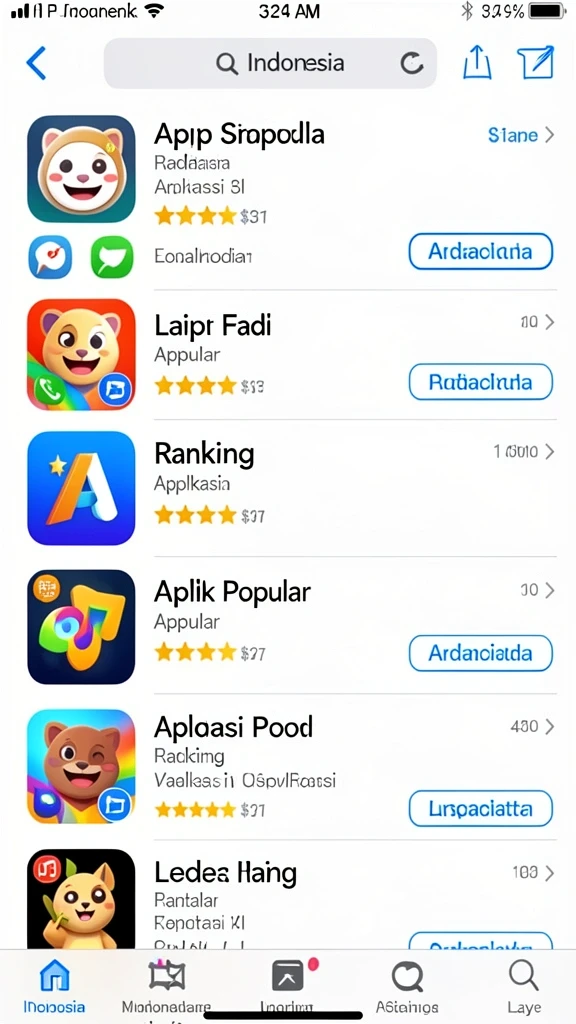
Task: Switch to the chat bubble tab
Action: click(x=408, y=986)
